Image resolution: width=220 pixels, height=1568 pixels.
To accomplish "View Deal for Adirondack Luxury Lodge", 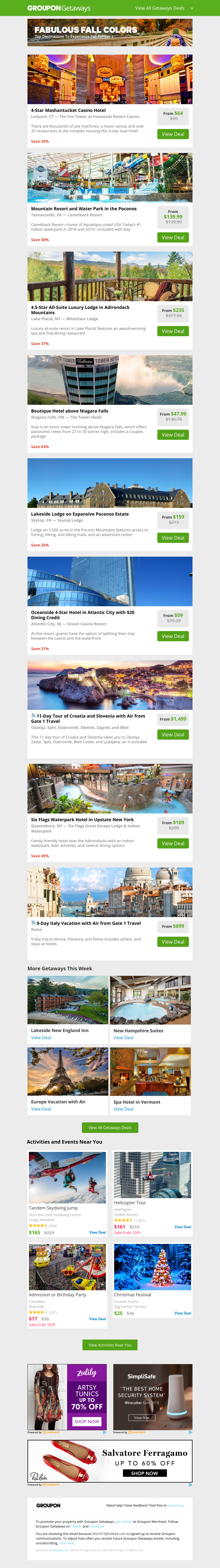I will (173, 331).
